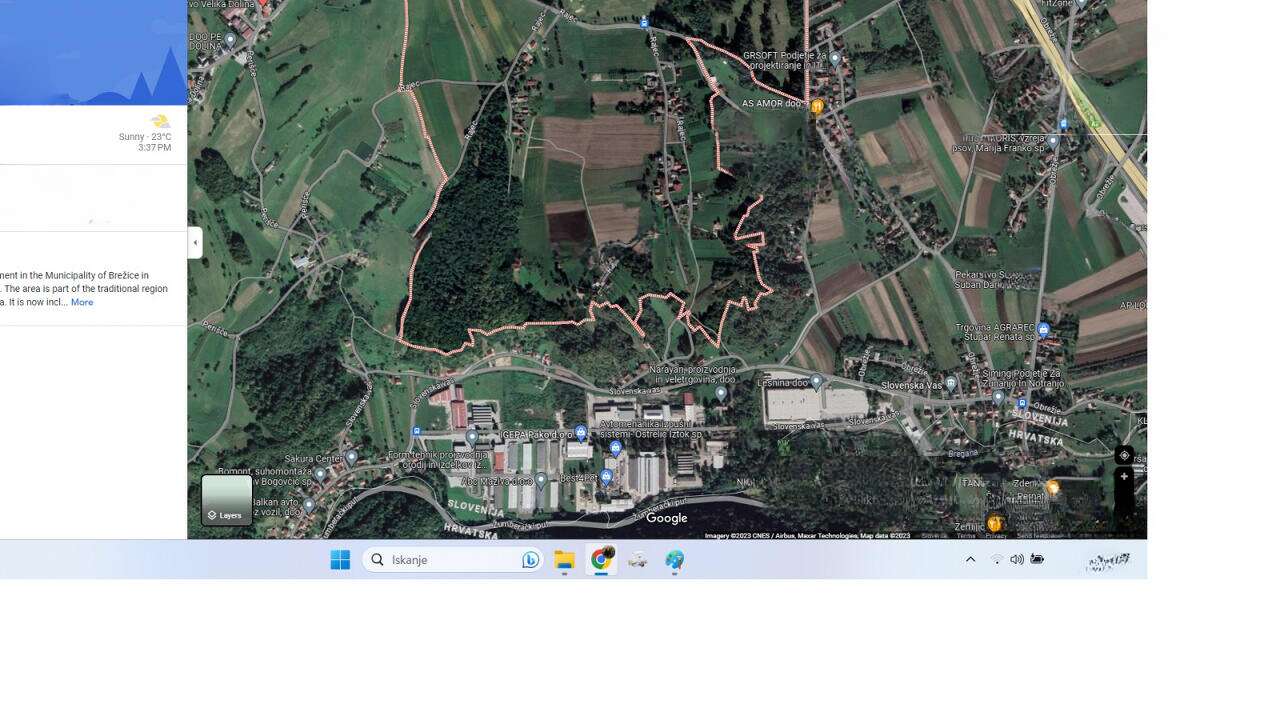The width and height of the screenshot is (1280, 720).
Task: Open GRSOFT Podjetje place marker
Action: pyautogui.click(x=835, y=58)
